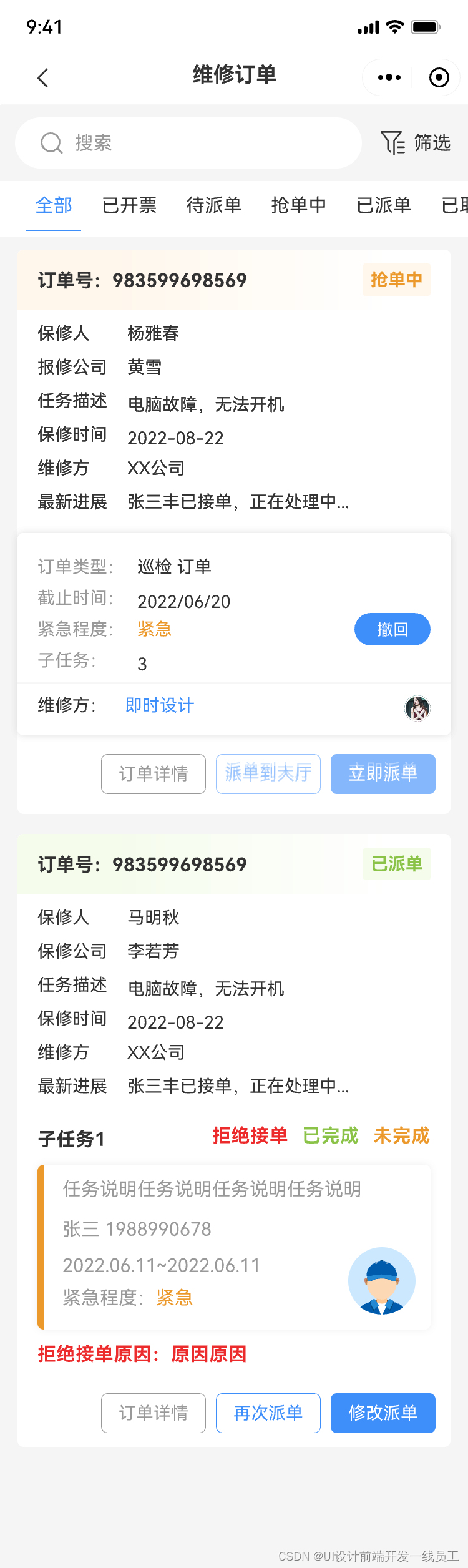The width and height of the screenshot is (468, 1568).
Task: Open 订单详情 for the 抢单中 order
Action: tap(154, 774)
